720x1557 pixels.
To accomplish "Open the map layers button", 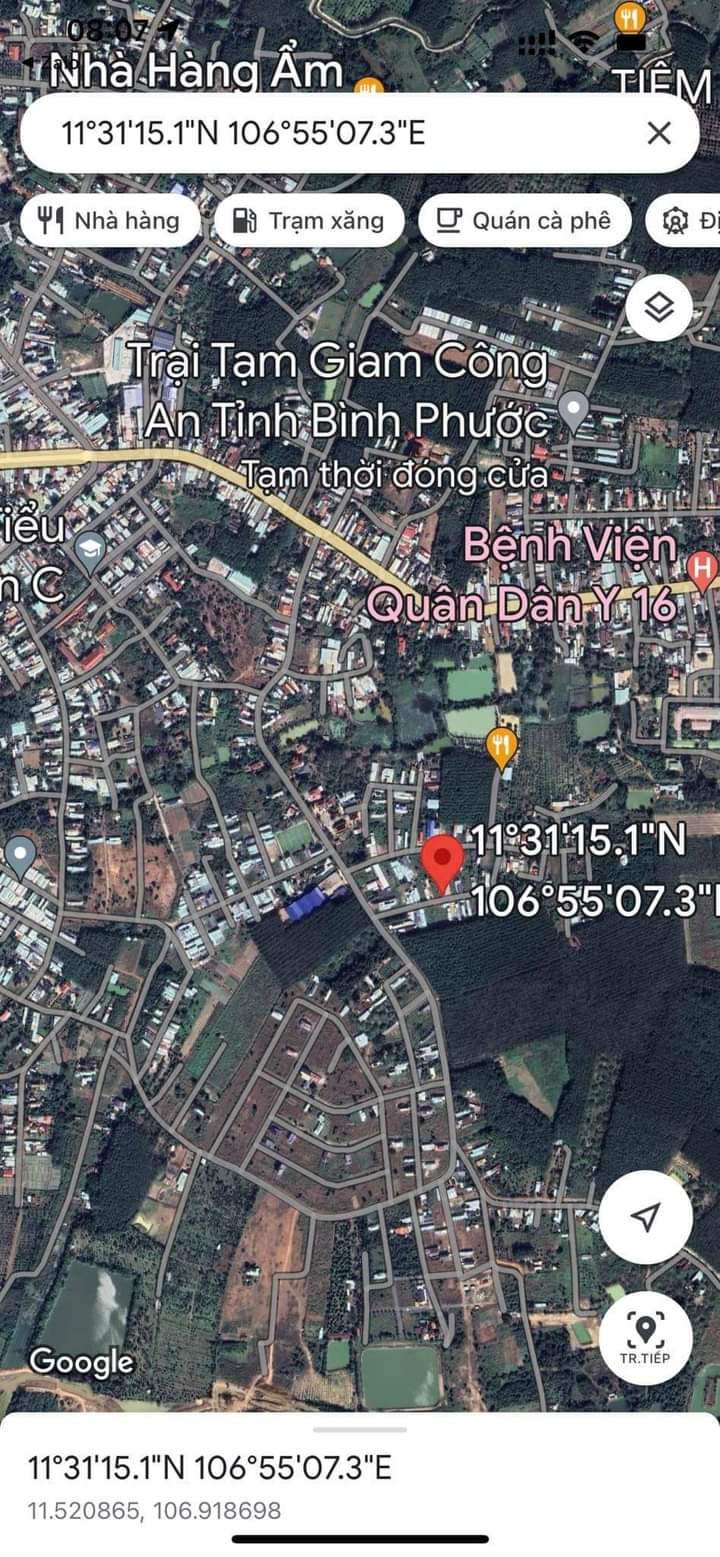I will pyautogui.click(x=659, y=308).
